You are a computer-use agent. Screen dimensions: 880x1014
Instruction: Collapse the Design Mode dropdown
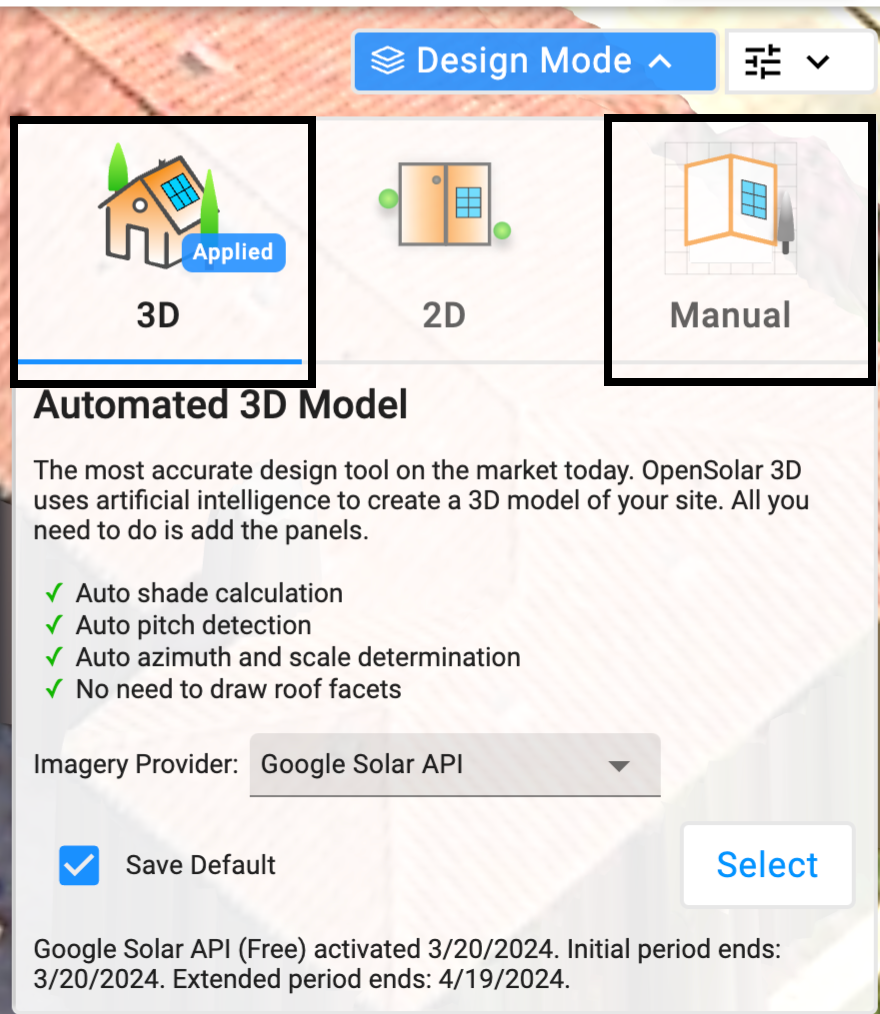click(534, 62)
